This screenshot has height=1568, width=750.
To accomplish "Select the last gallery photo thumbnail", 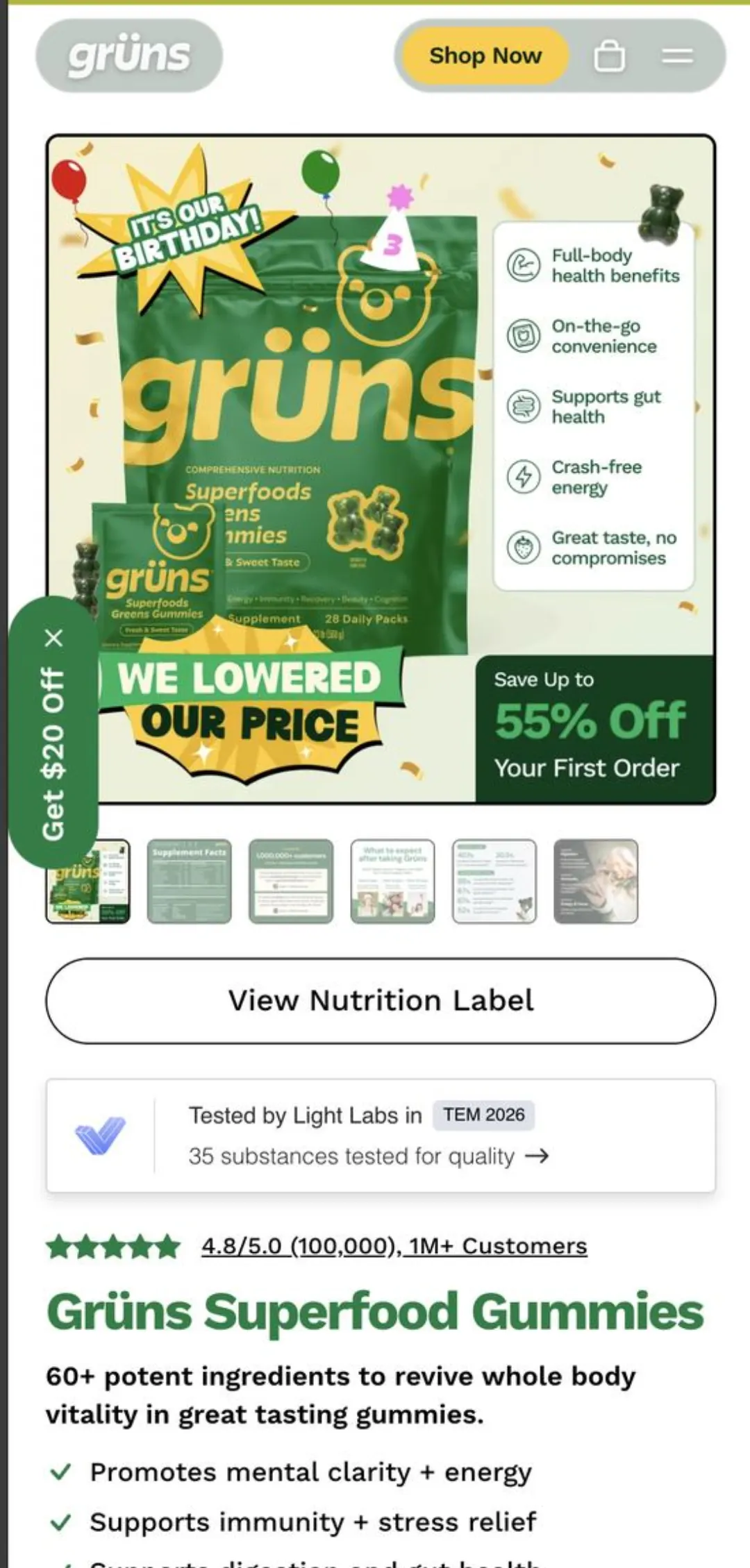I will click(596, 882).
